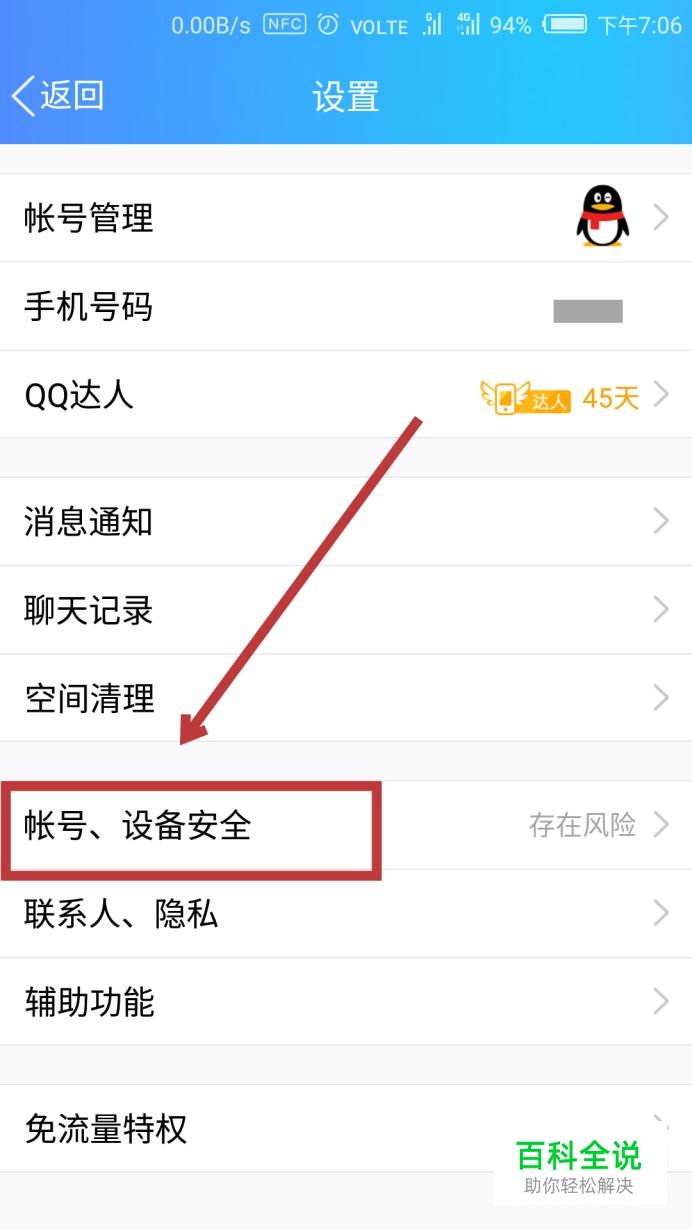Open 辅助功能 accessibility settings
Screen dimensions: 692x1230
coord(346,1002)
